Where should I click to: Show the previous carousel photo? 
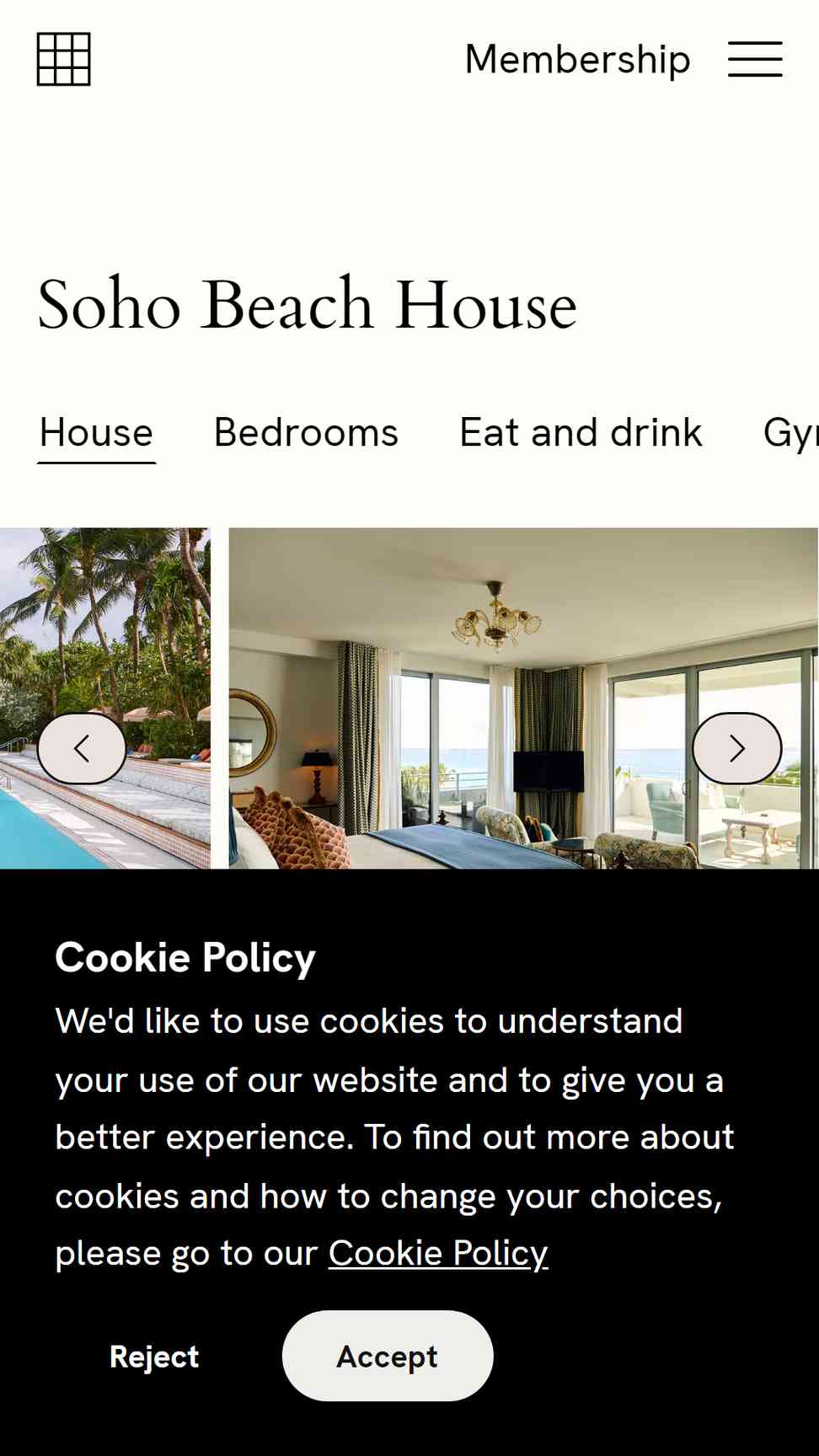click(82, 748)
